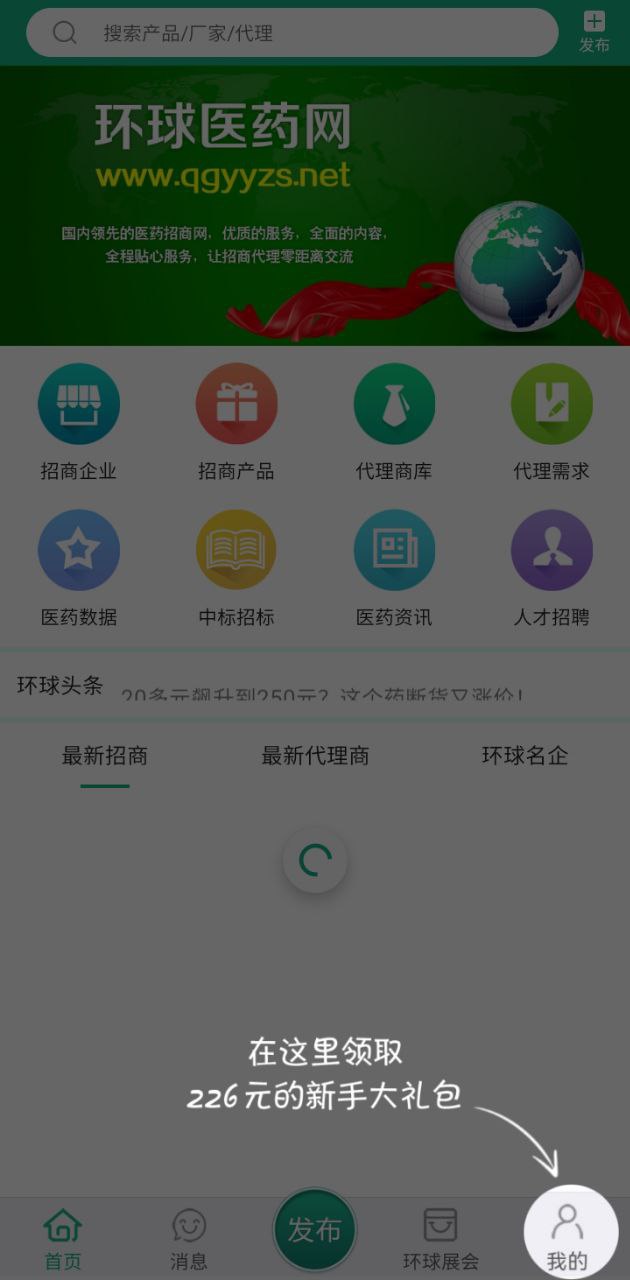Open 招商企业 category

[x=79, y=422]
